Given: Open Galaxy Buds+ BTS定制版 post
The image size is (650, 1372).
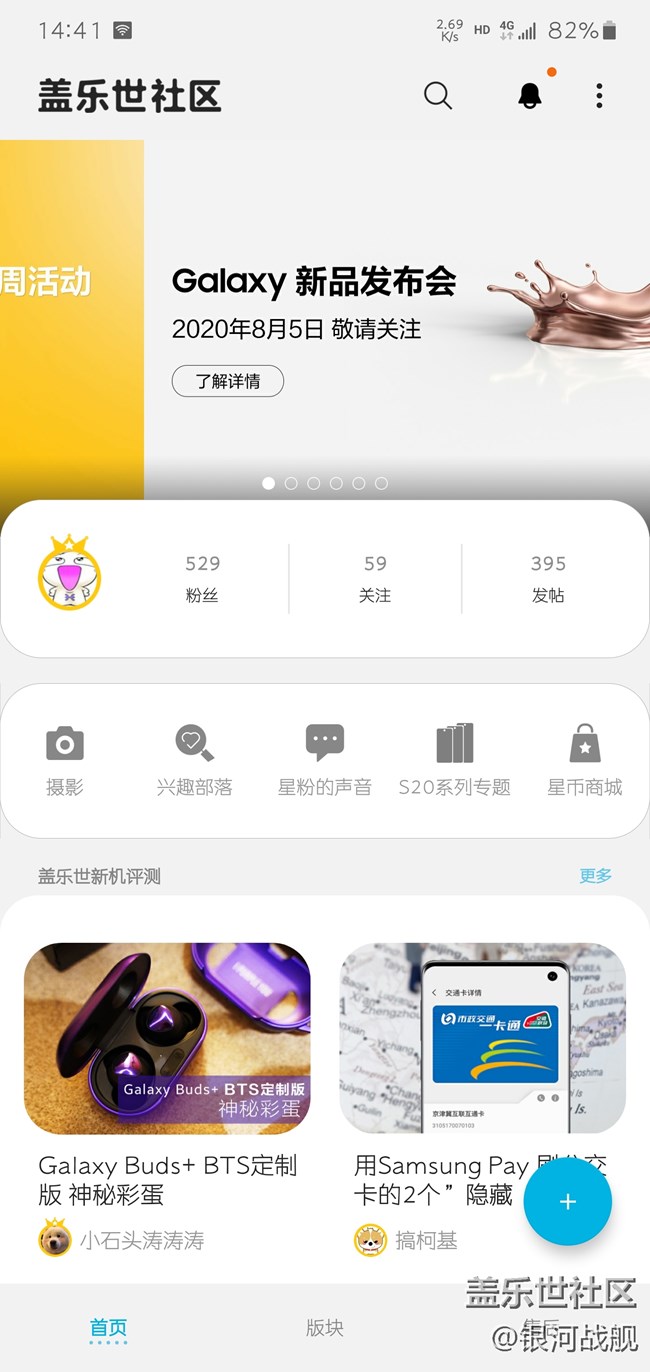Looking at the screenshot, I should pyautogui.click(x=167, y=1038).
